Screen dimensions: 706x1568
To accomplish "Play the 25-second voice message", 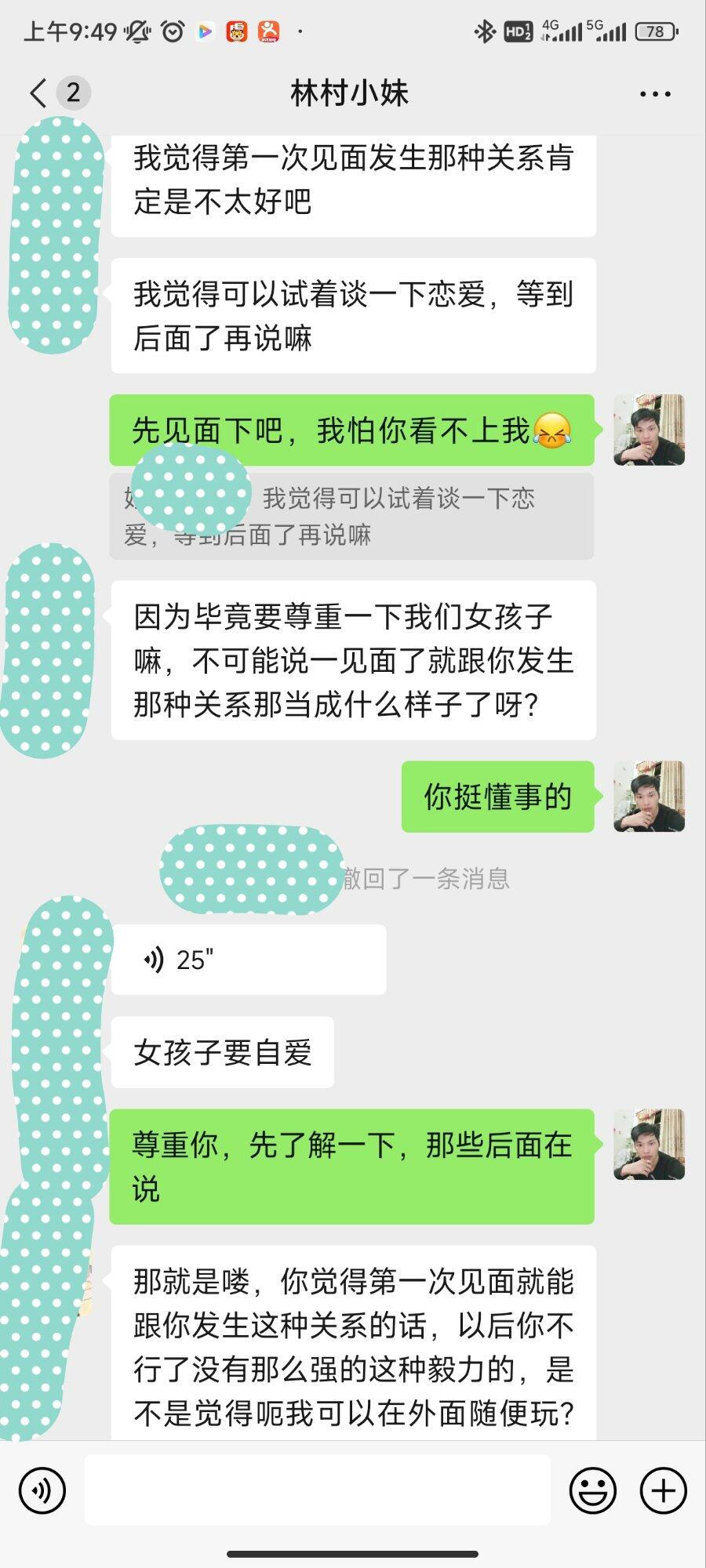I will coord(248,960).
